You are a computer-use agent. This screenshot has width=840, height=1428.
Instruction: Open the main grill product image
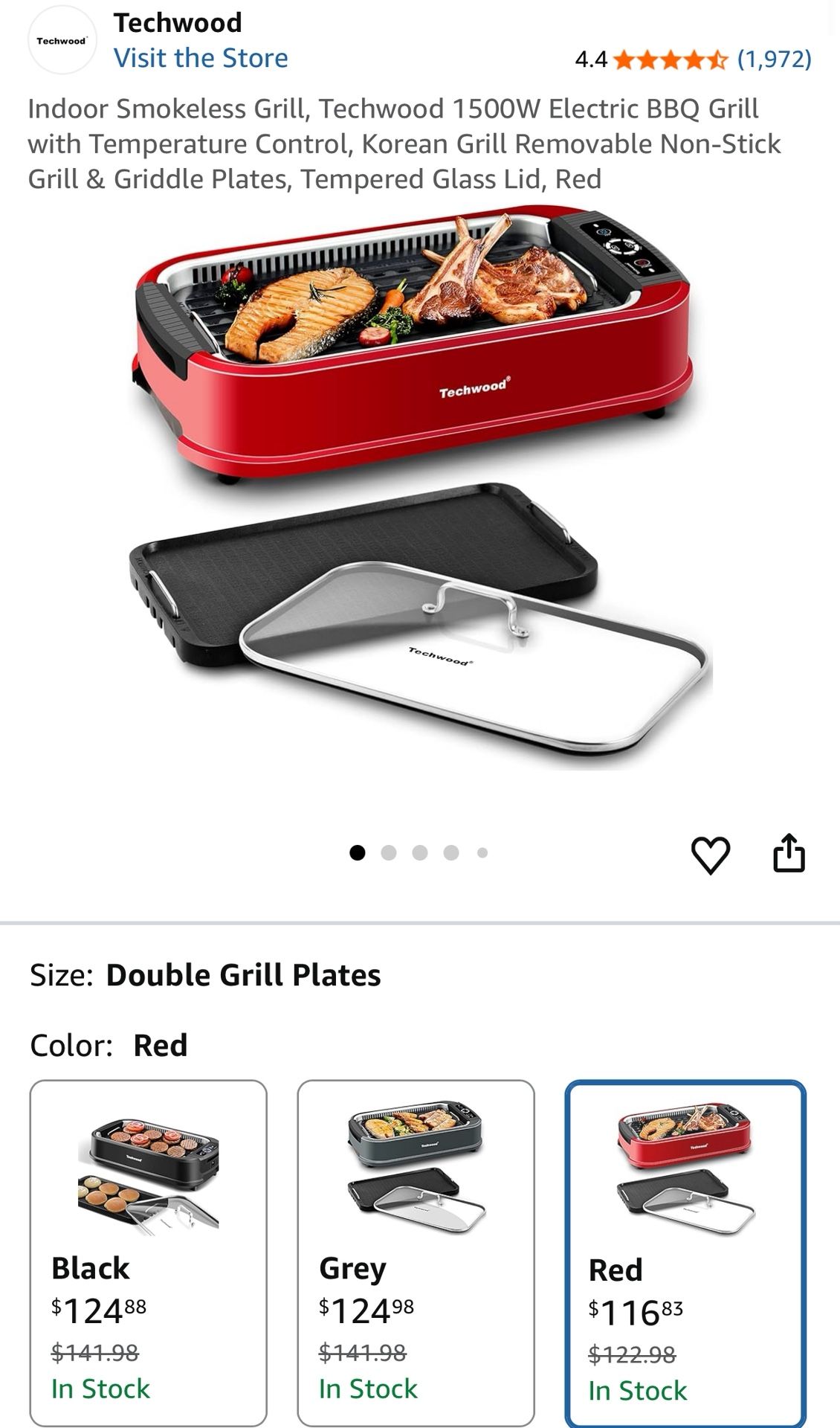click(420, 488)
